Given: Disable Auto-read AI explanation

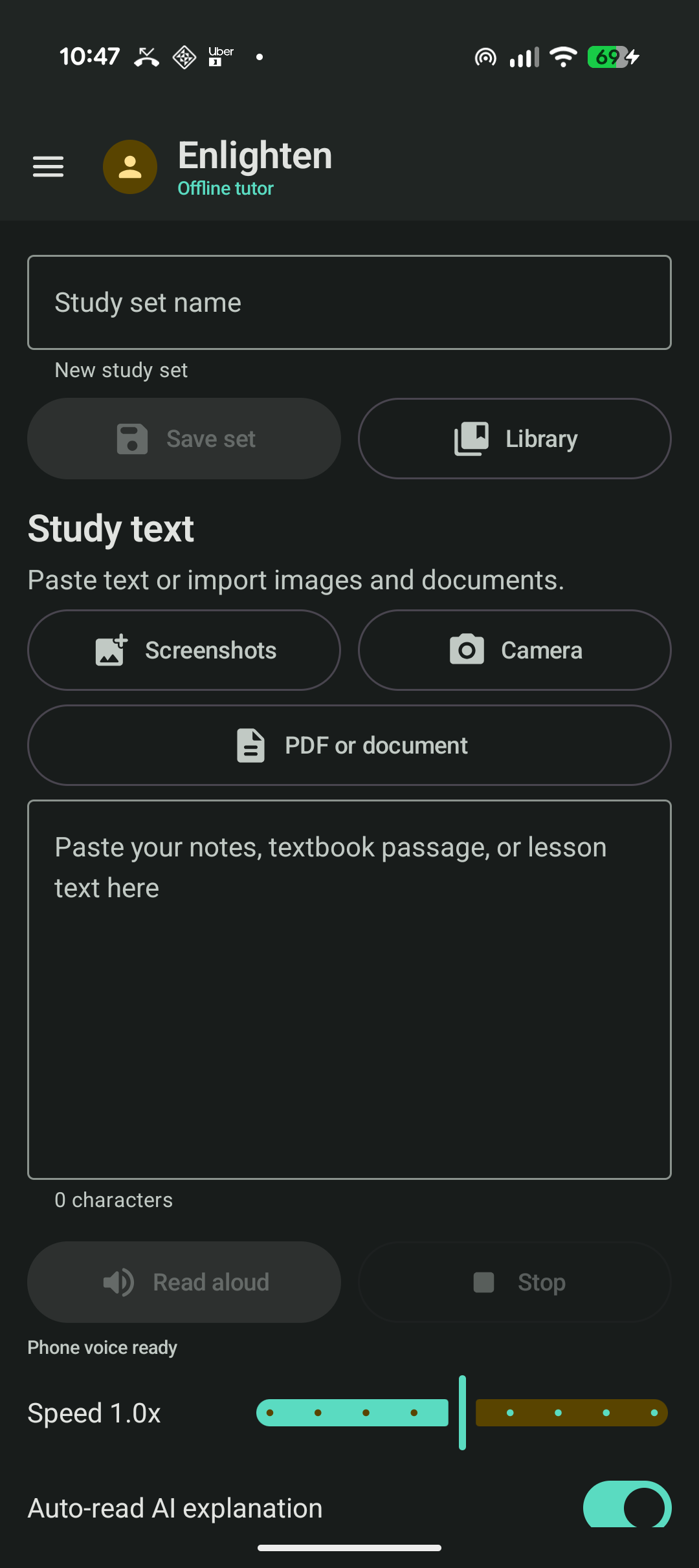Looking at the screenshot, I should [627, 1506].
